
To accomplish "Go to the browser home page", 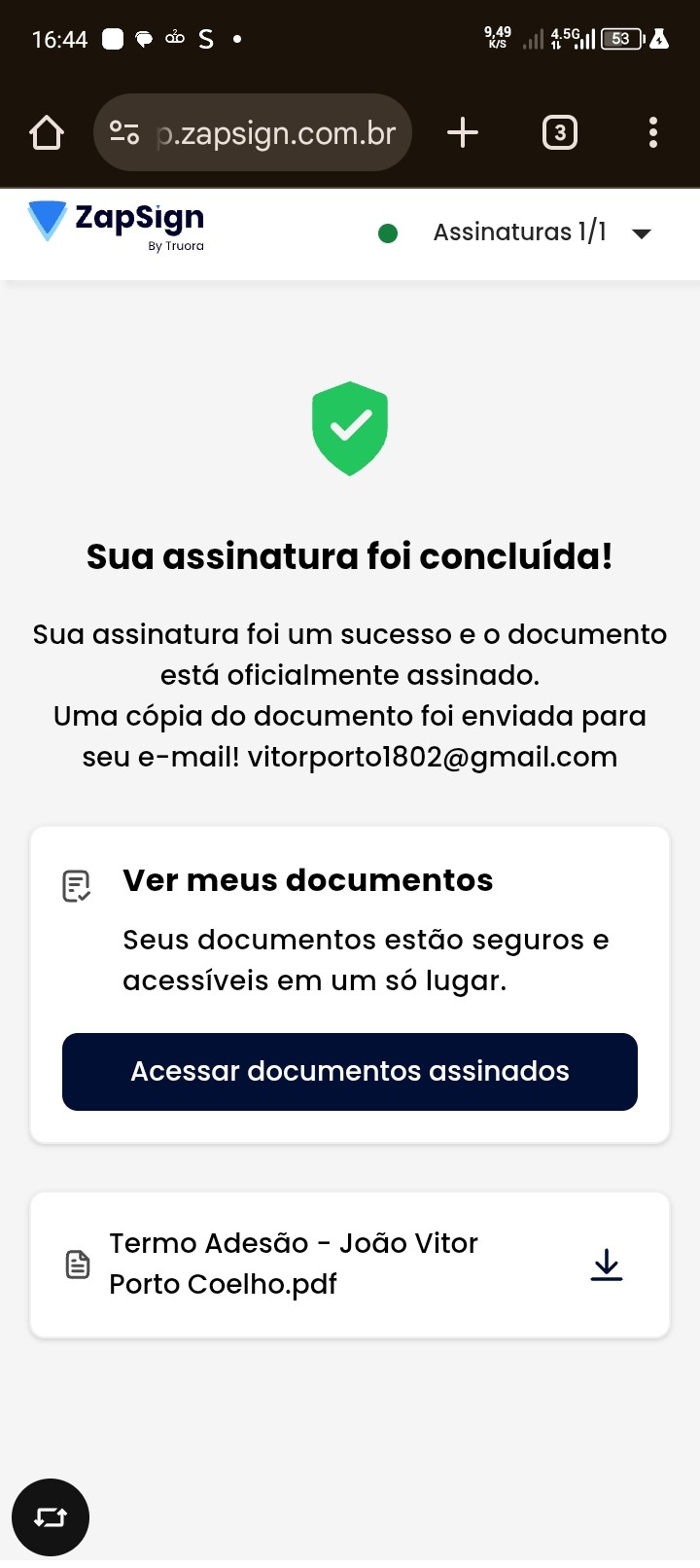I will tap(47, 132).
